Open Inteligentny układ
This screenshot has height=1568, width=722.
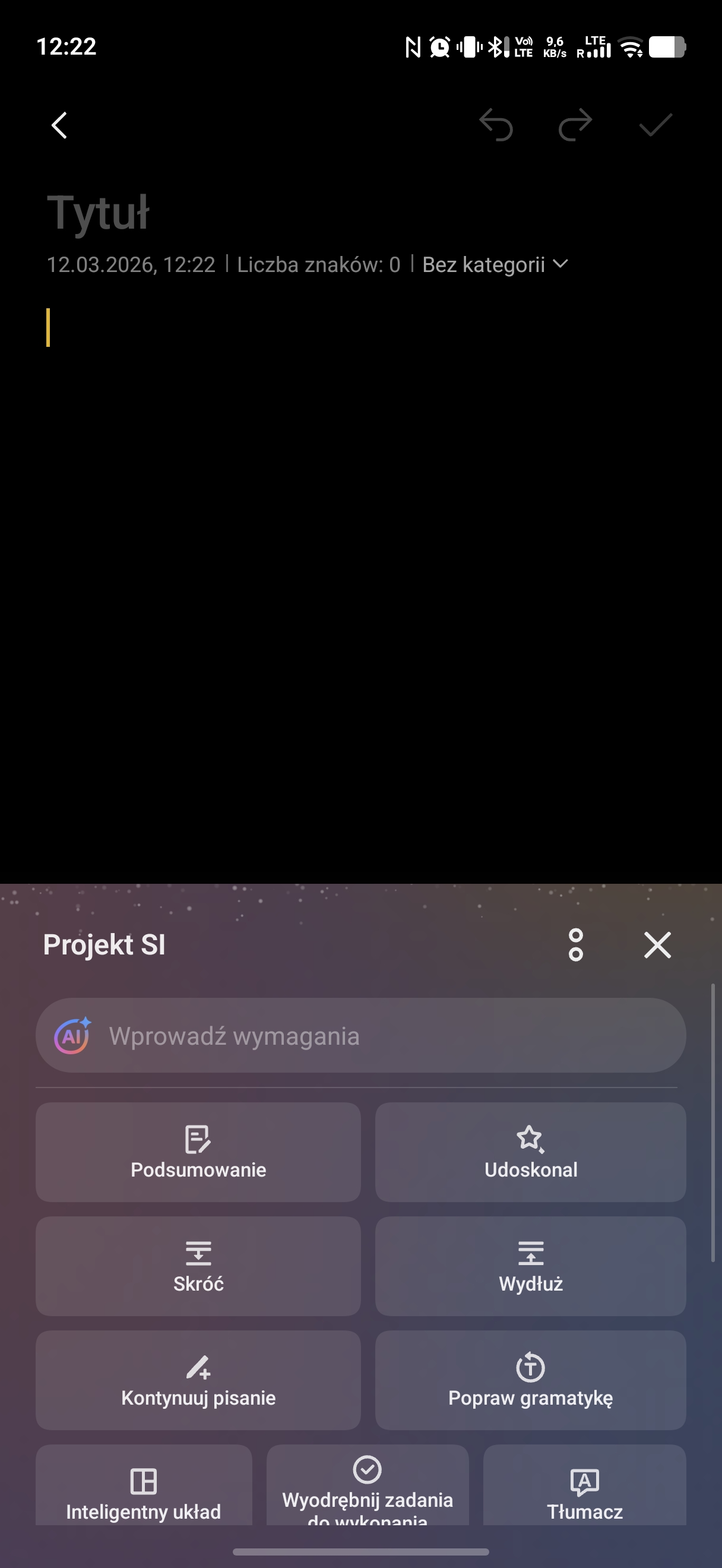tap(144, 1490)
